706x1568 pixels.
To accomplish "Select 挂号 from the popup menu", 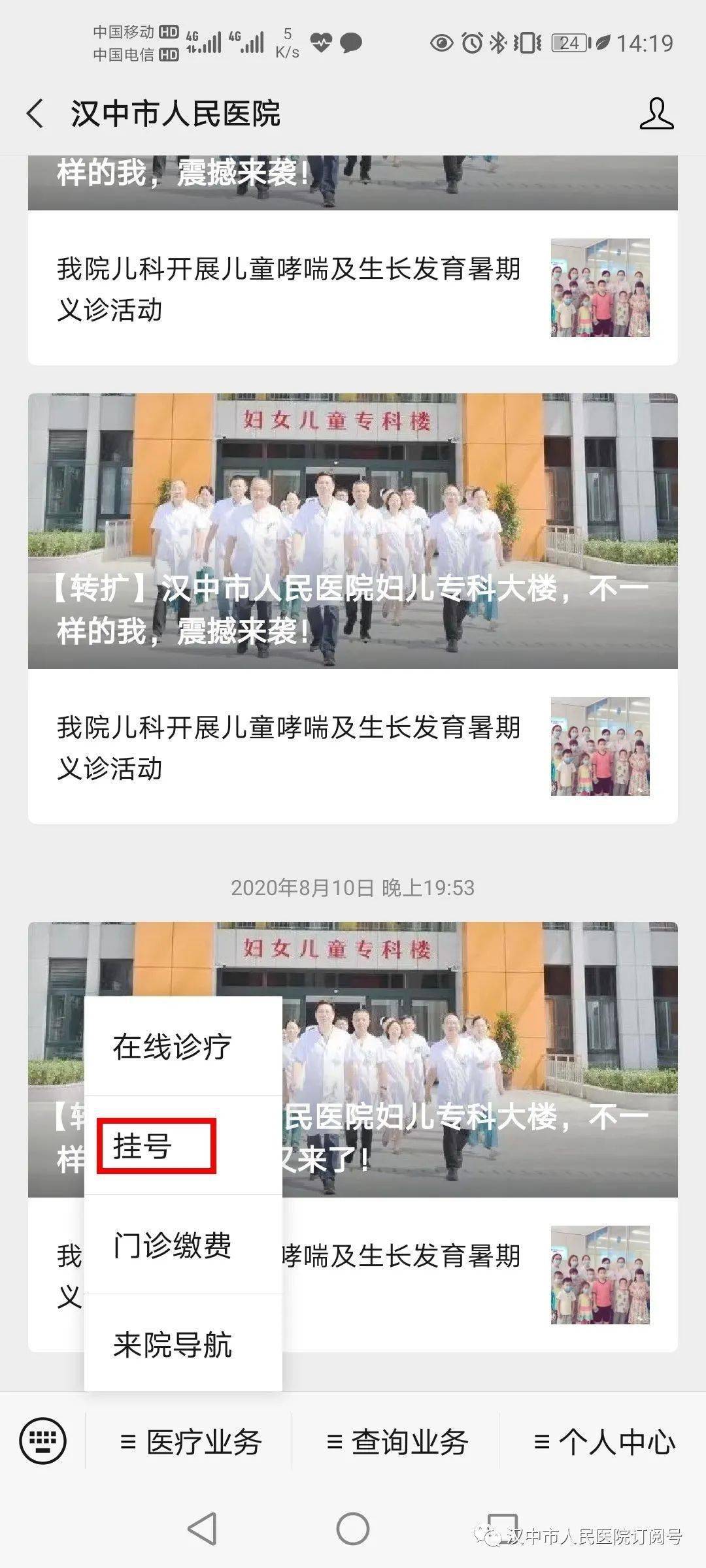I will click(x=156, y=1146).
